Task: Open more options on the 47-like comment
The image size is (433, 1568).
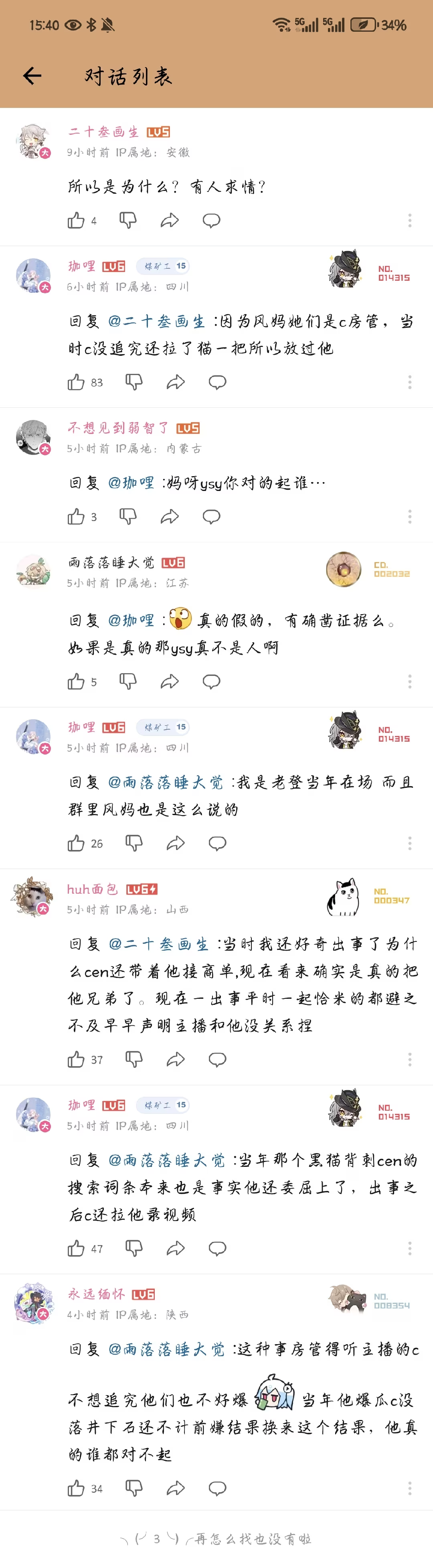Action: tap(409, 1249)
